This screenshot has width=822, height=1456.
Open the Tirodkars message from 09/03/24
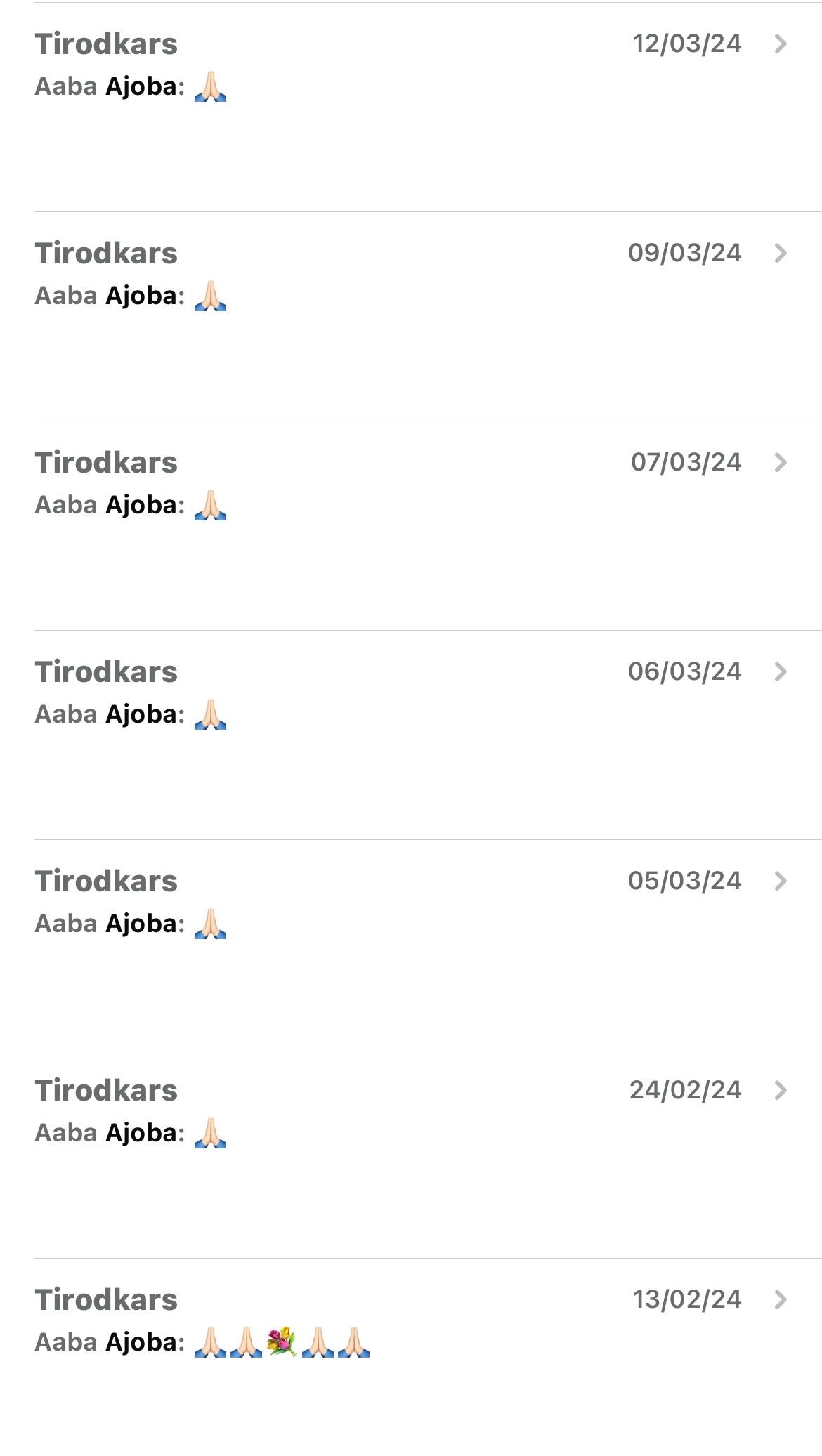[411, 317]
